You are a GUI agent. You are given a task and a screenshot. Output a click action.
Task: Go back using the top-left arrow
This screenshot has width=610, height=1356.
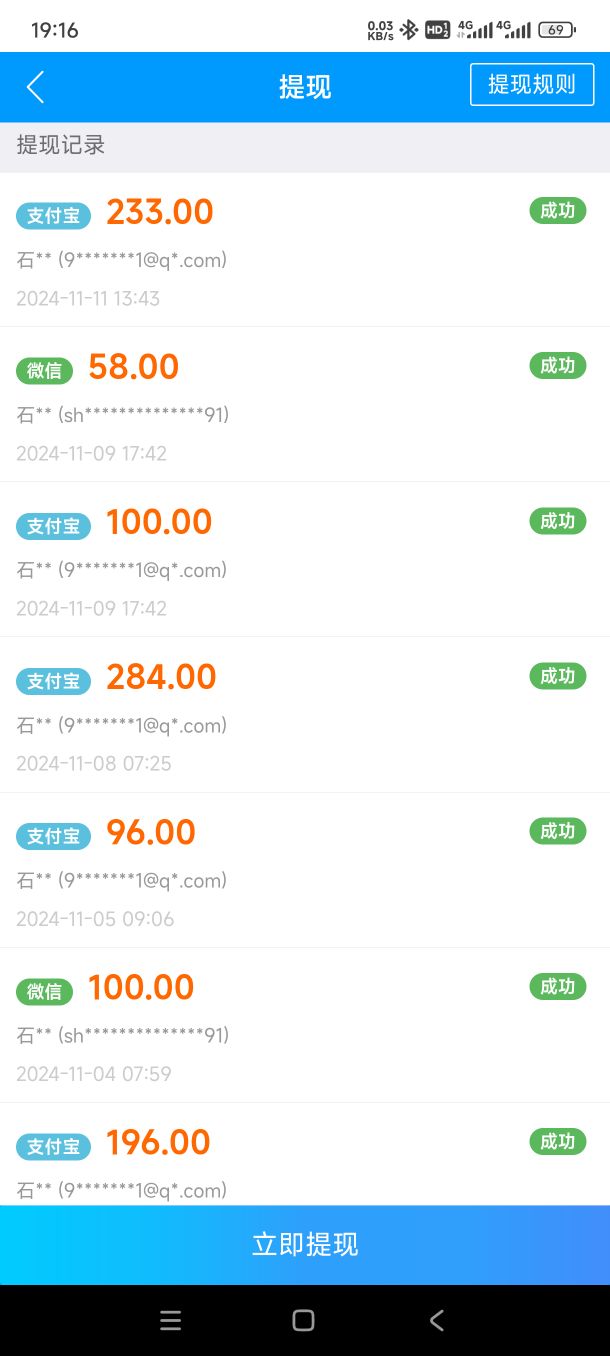coord(36,87)
